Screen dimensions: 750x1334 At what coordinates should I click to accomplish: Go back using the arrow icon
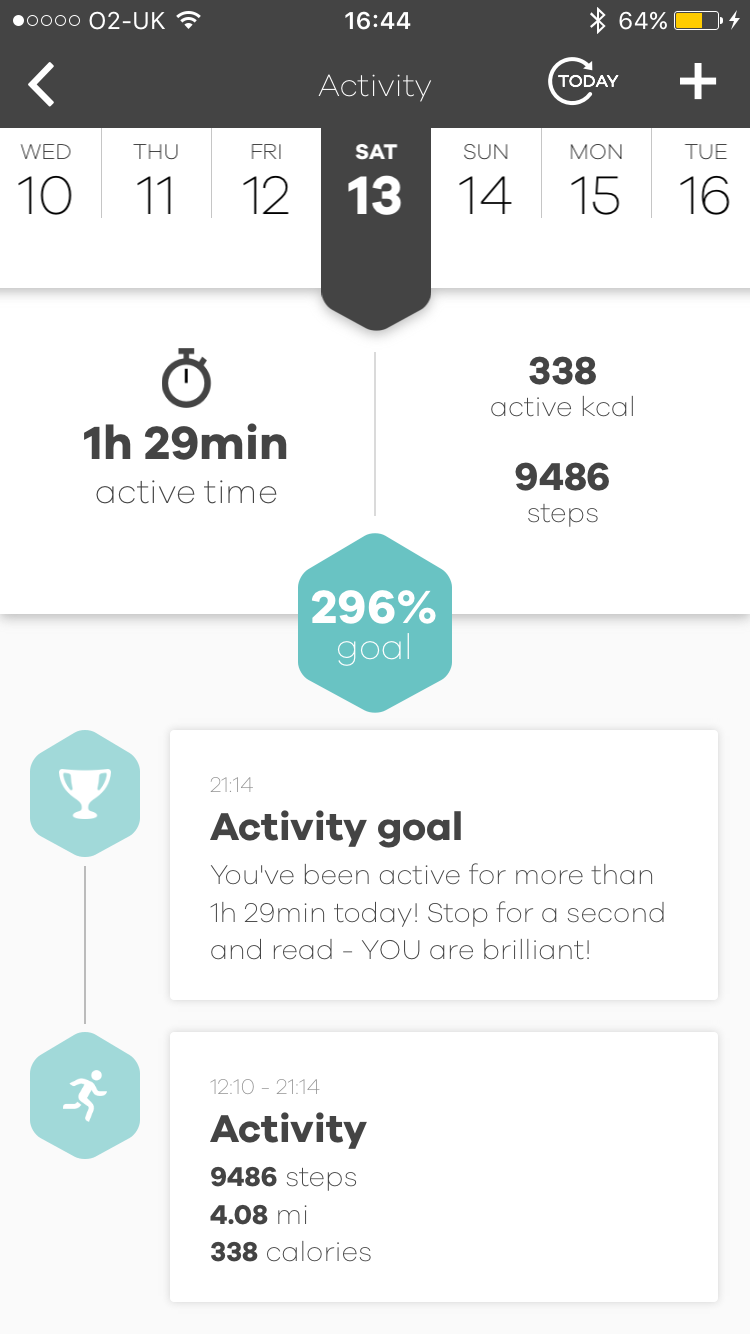tap(42, 84)
